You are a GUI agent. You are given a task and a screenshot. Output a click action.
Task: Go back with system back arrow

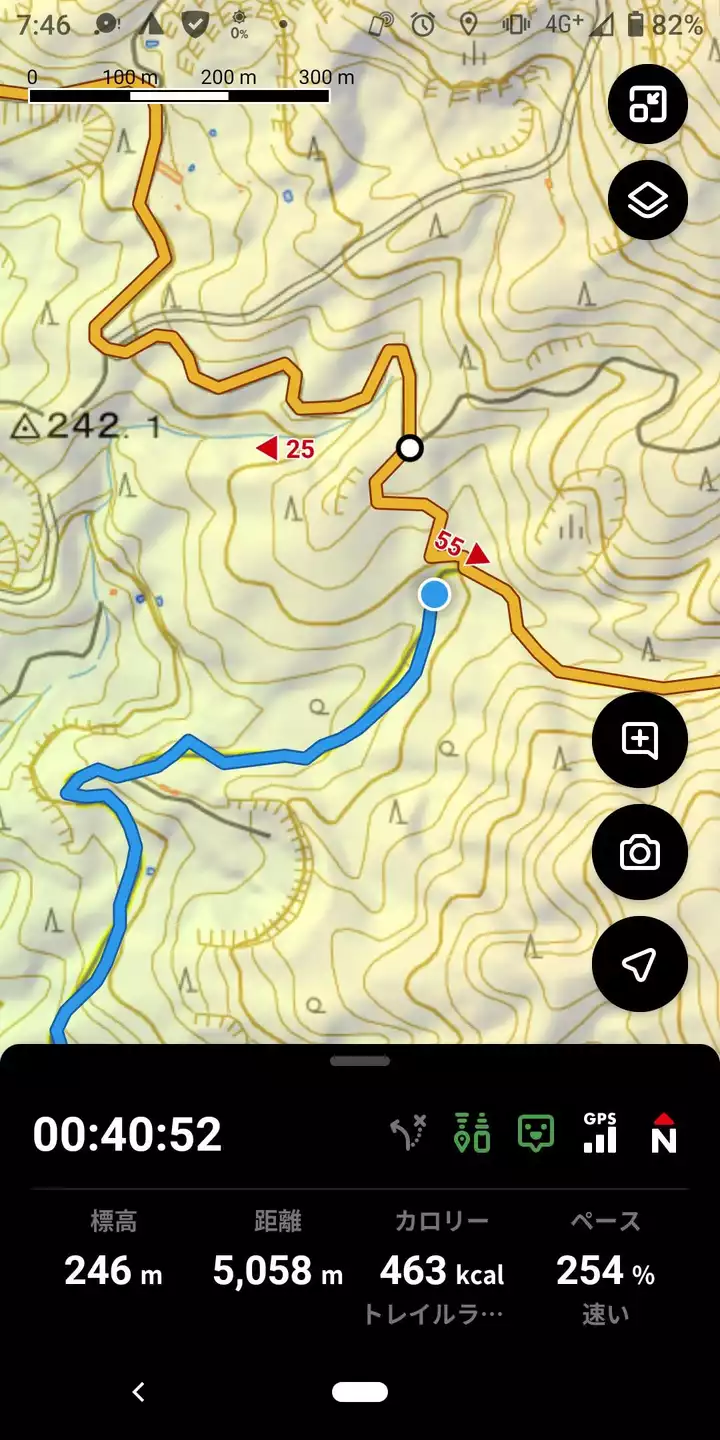(x=139, y=1391)
